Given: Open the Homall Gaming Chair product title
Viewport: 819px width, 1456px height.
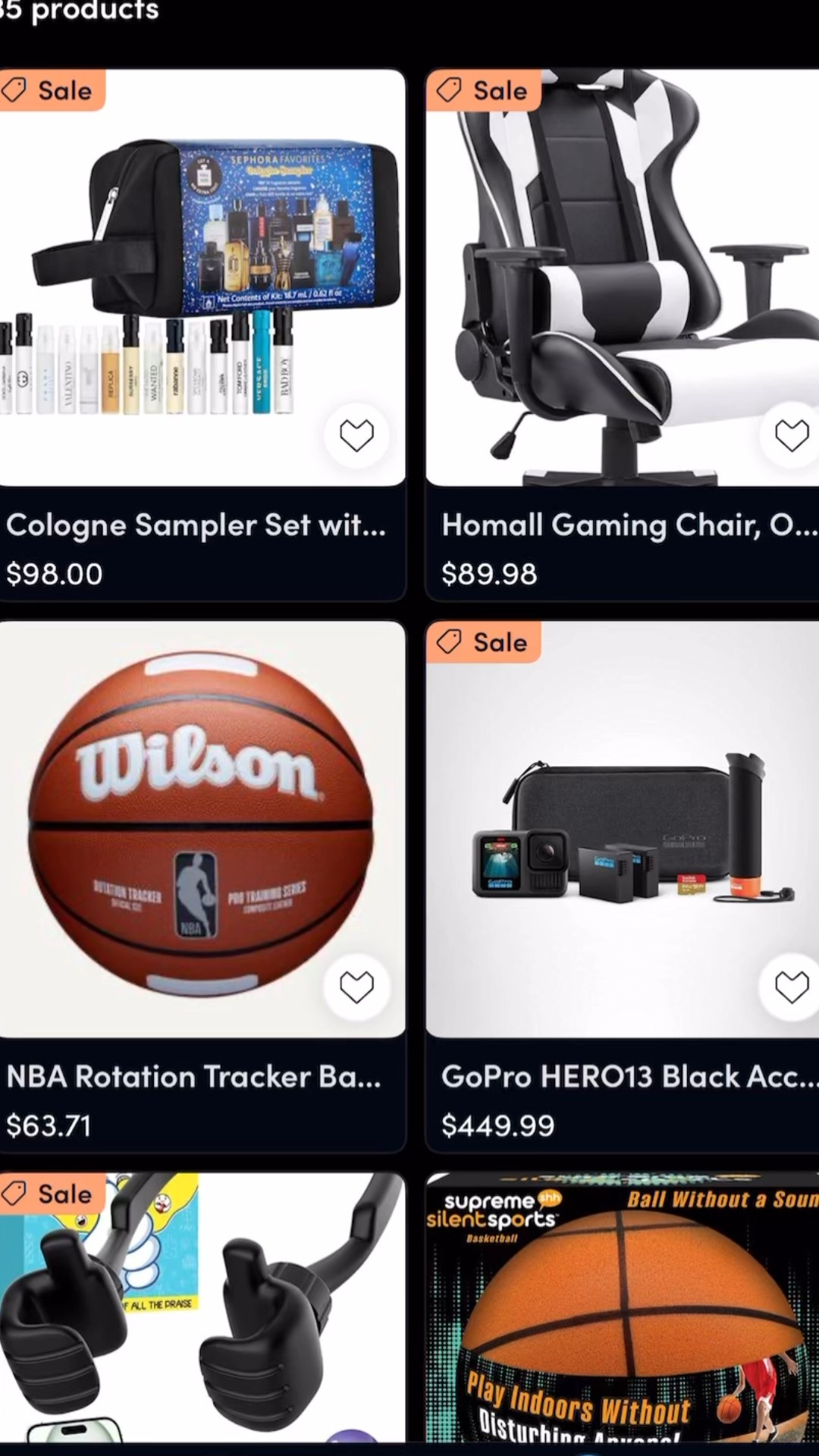Looking at the screenshot, I should [x=629, y=524].
